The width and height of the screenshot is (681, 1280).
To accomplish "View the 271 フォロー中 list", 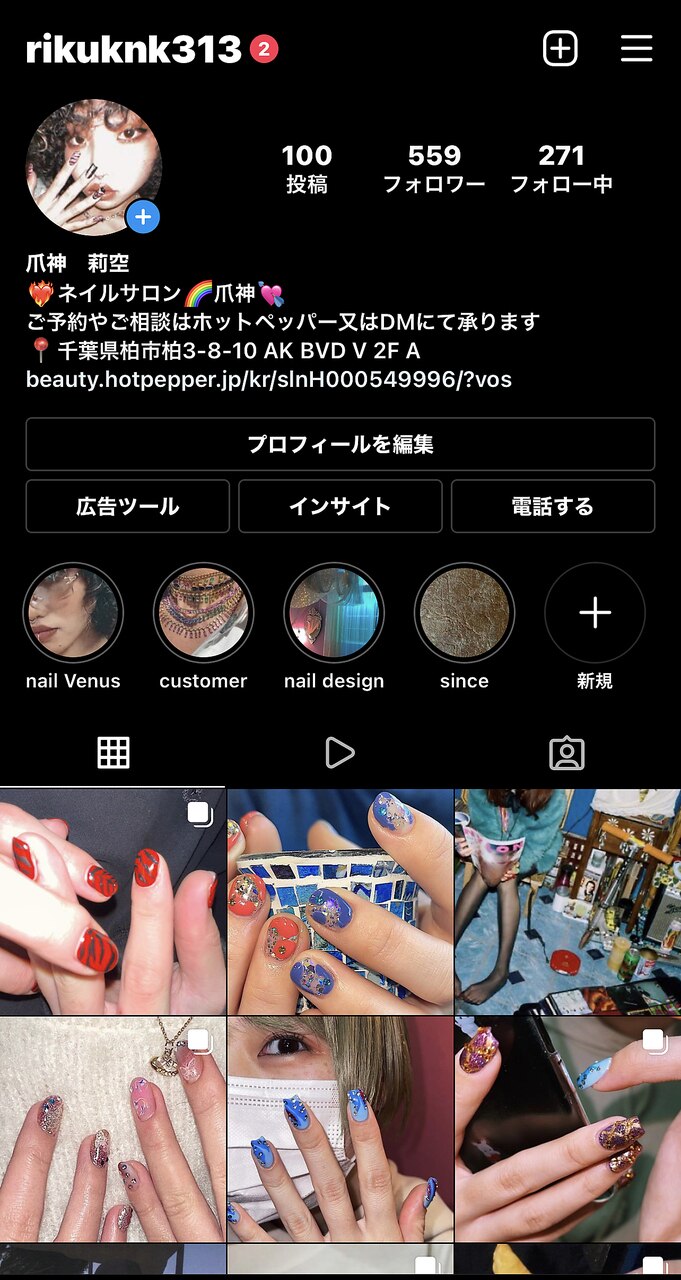I will coord(561,168).
